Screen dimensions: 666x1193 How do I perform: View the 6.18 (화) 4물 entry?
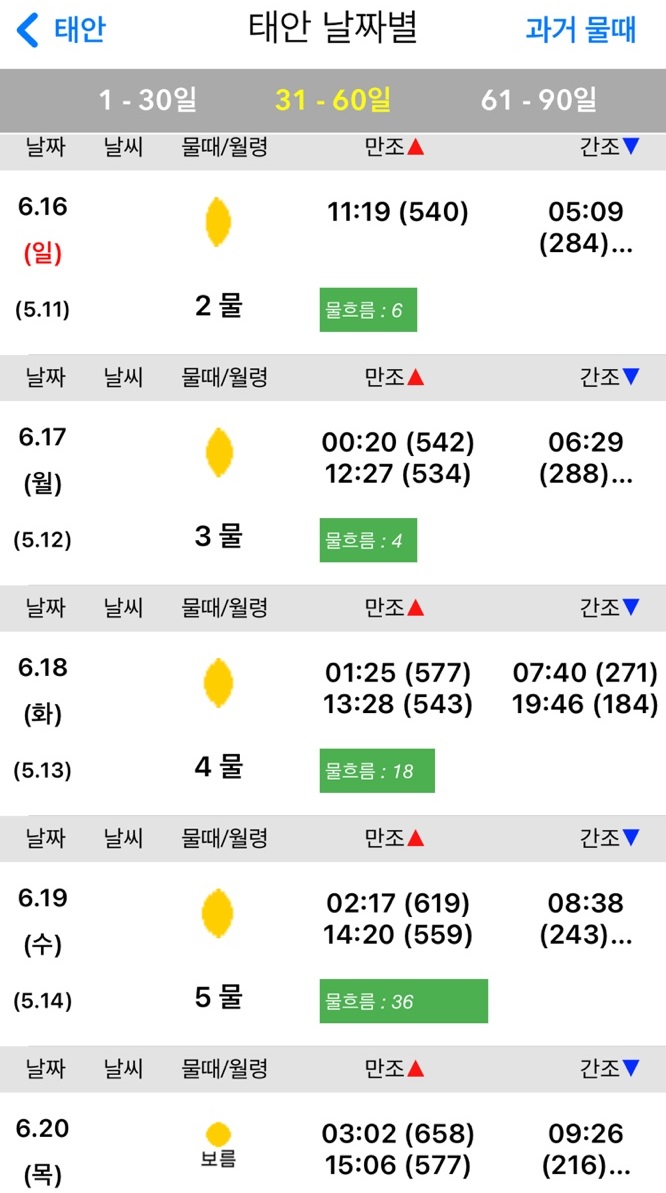[333, 724]
